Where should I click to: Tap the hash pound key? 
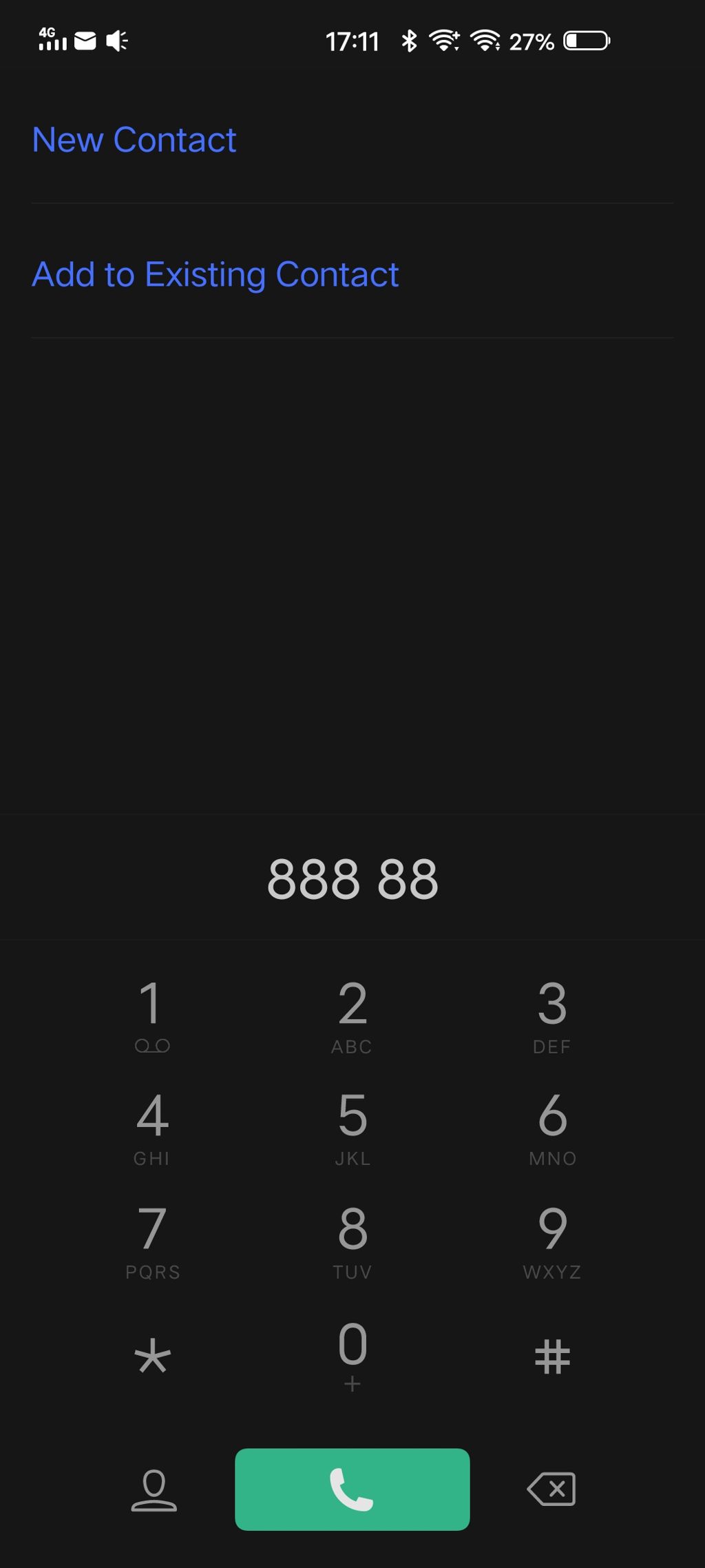pos(552,1356)
